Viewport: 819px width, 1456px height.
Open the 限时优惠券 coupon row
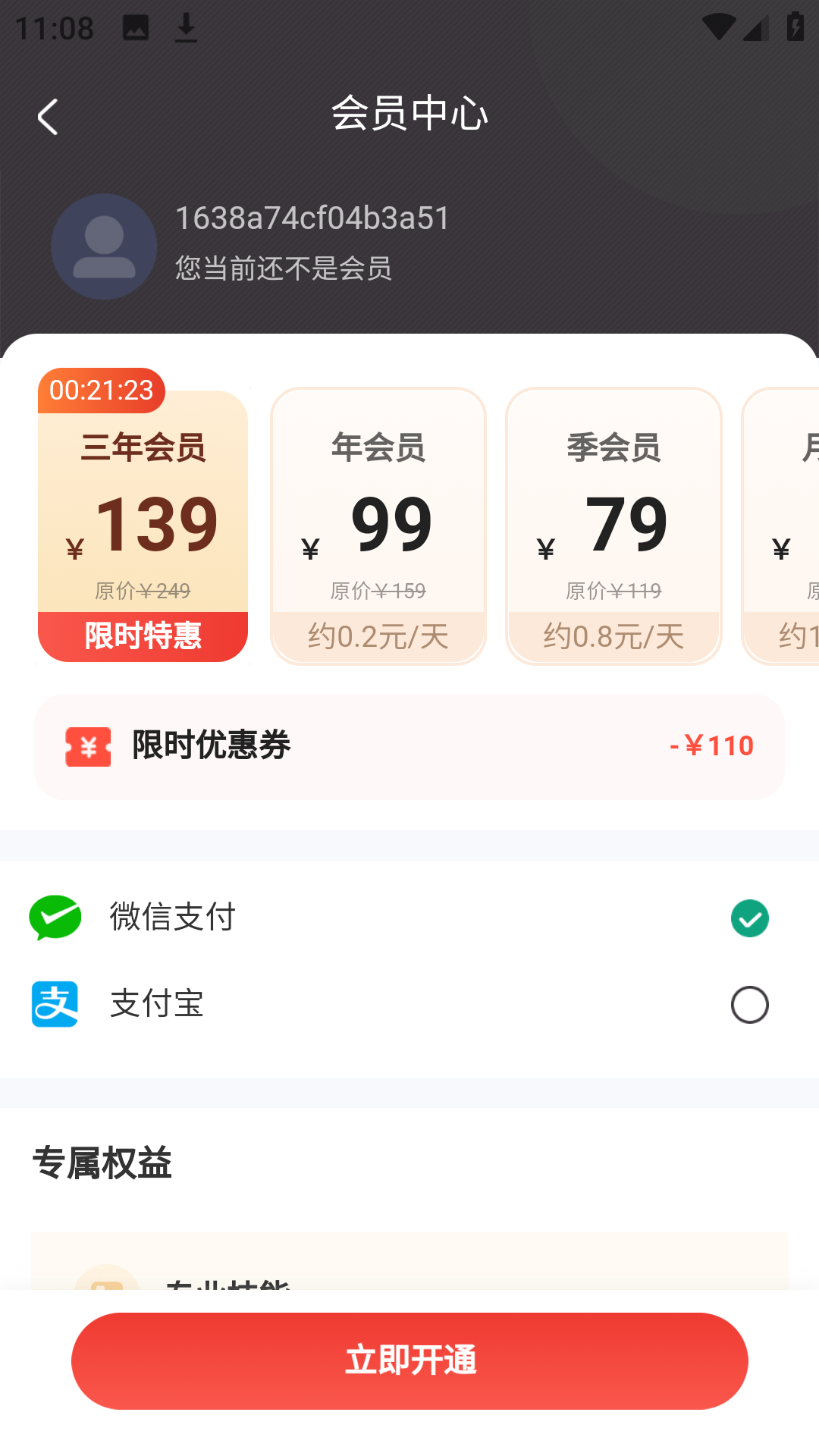click(x=409, y=746)
